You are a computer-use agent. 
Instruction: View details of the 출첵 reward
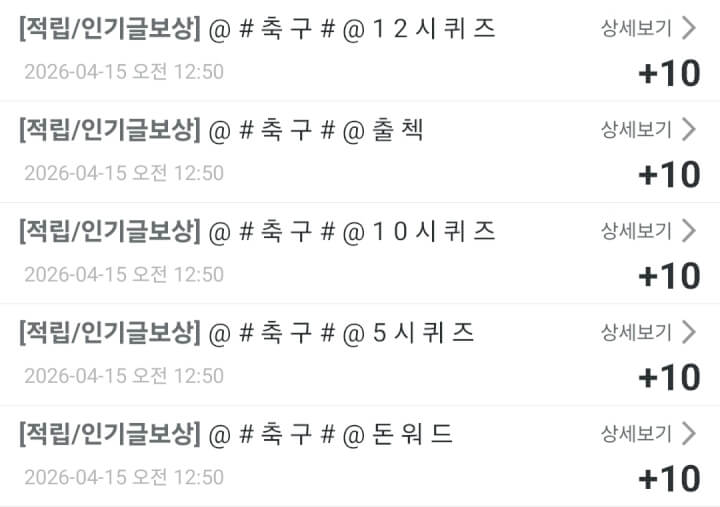[647, 129]
